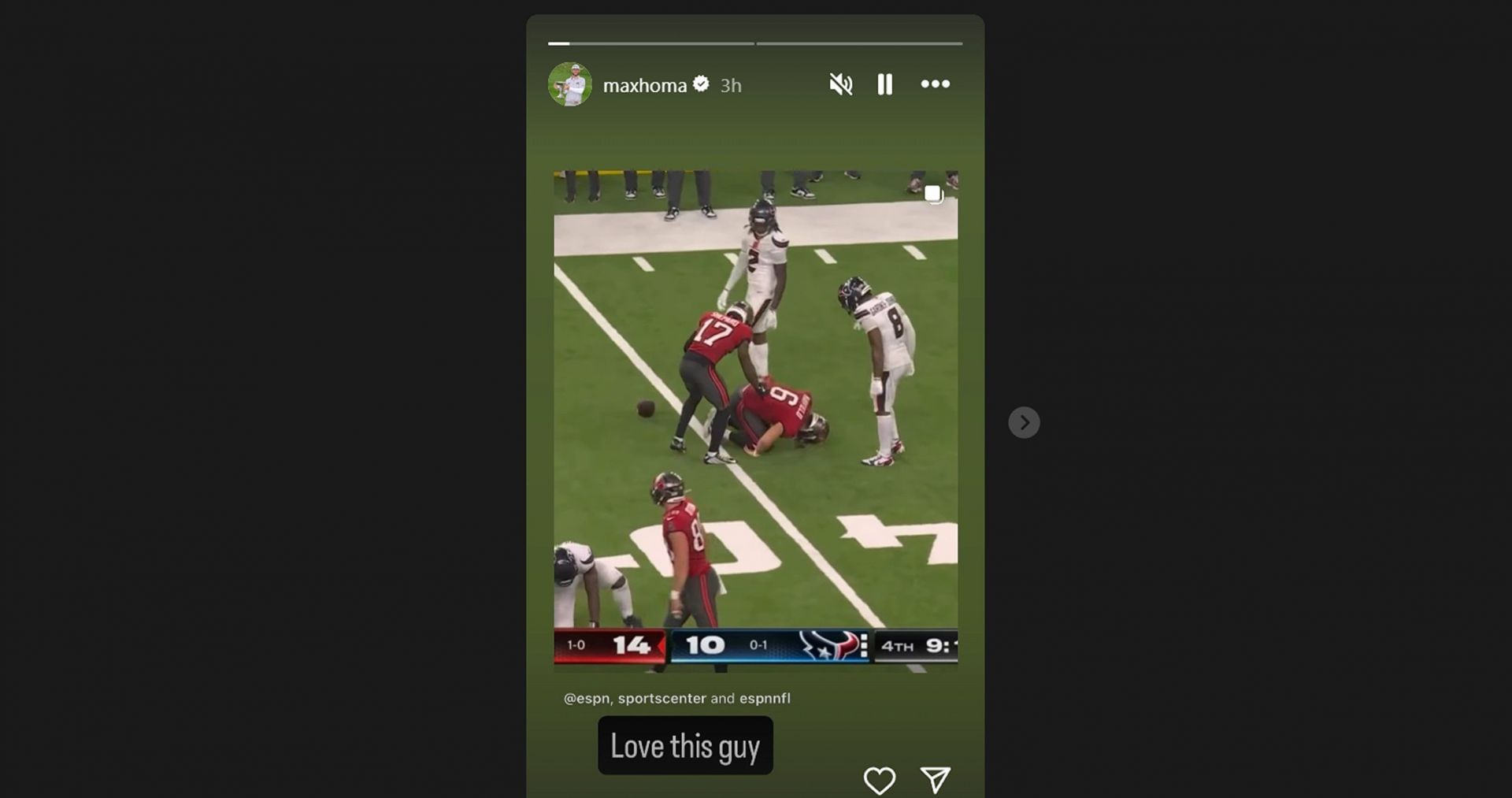This screenshot has height=798, width=1512.
Task: Pause the story playback
Action: click(x=884, y=84)
